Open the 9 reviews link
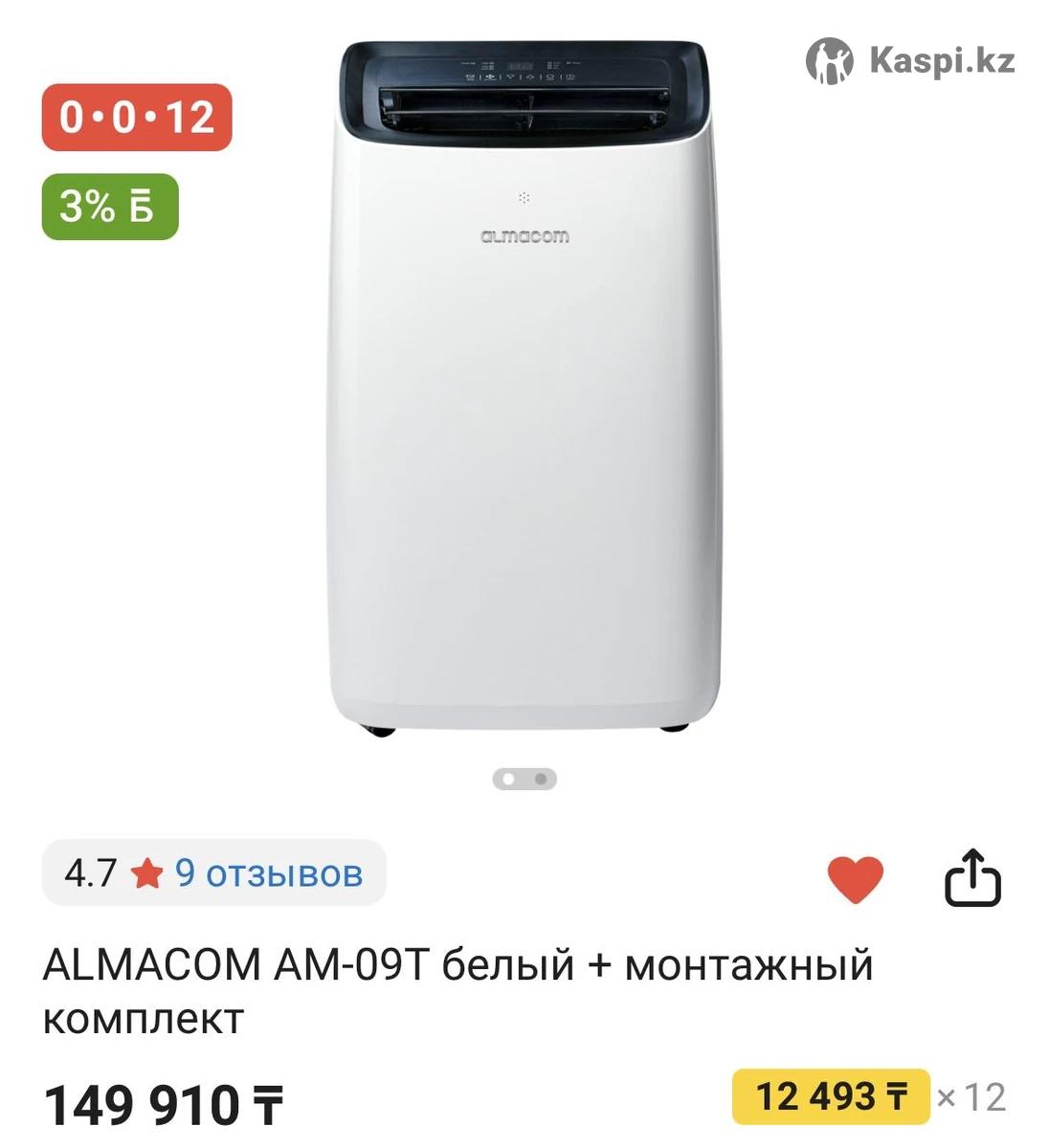Image resolution: width=1049 pixels, height=1148 pixels. 268,872
